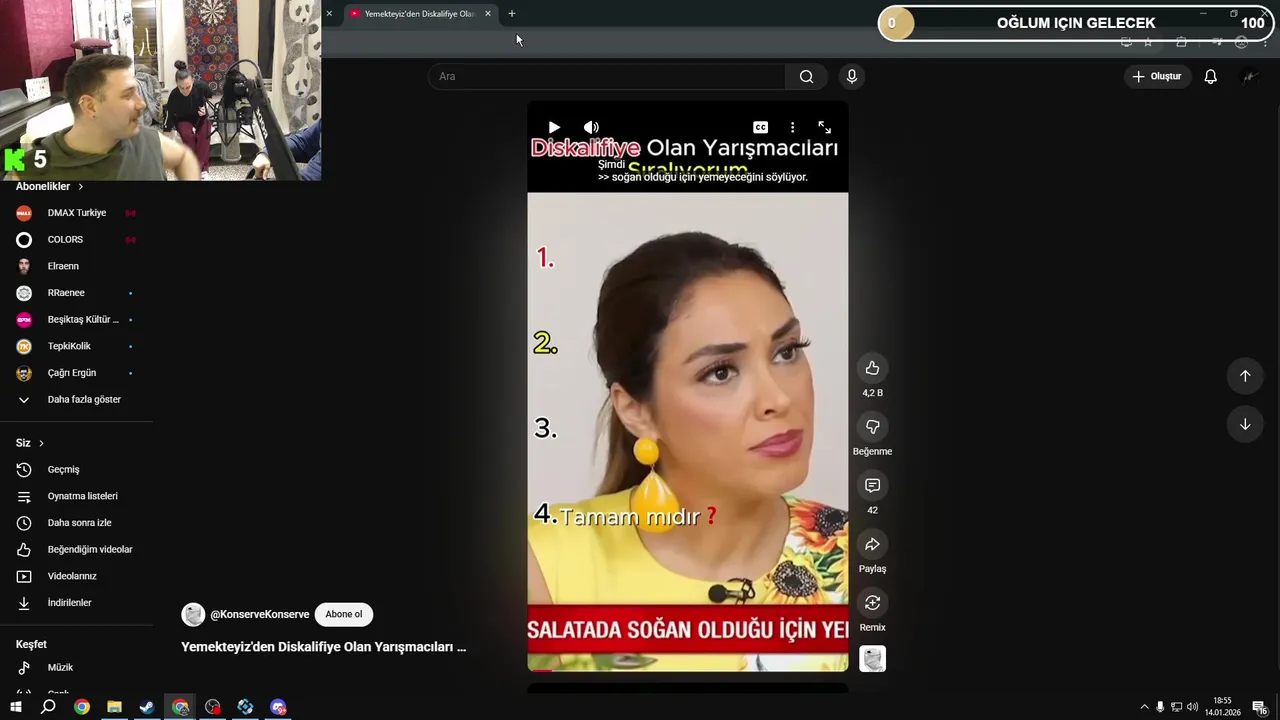The image size is (1280, 720).
Task: Open the DMAX Turkiye subscription
Action: click(x=76, y=213)
